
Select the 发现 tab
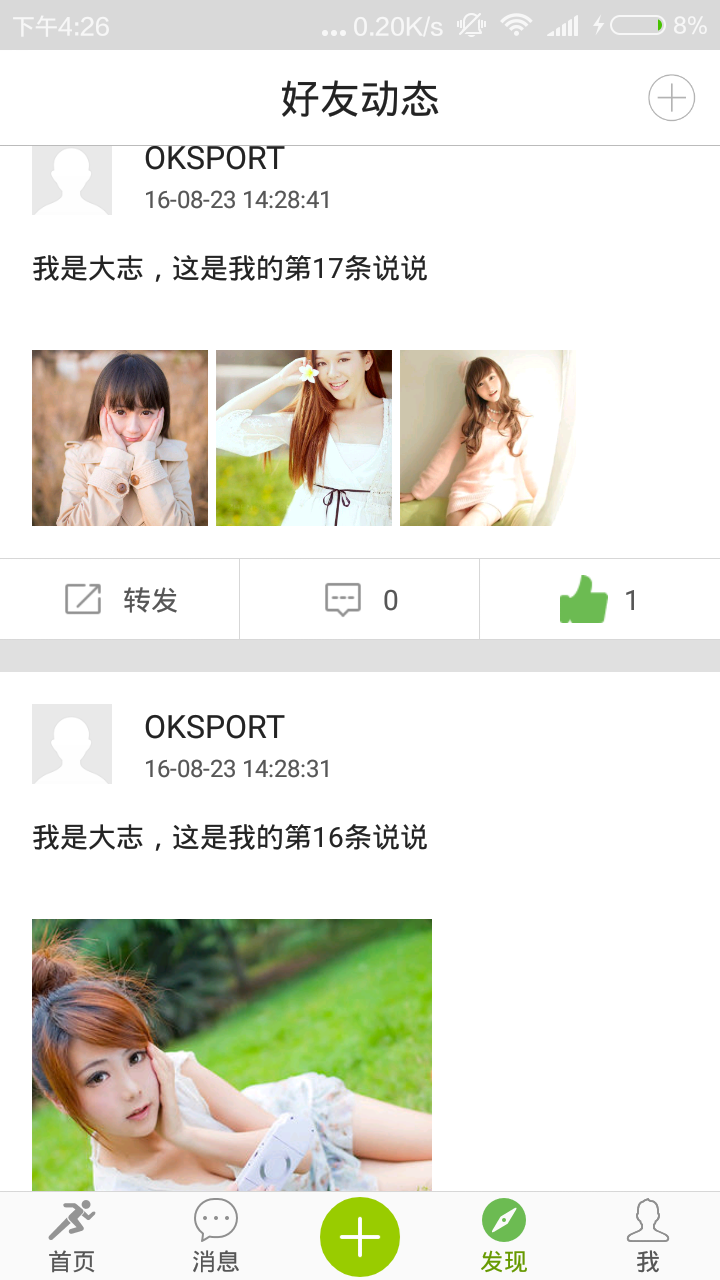pos(504,1237)
